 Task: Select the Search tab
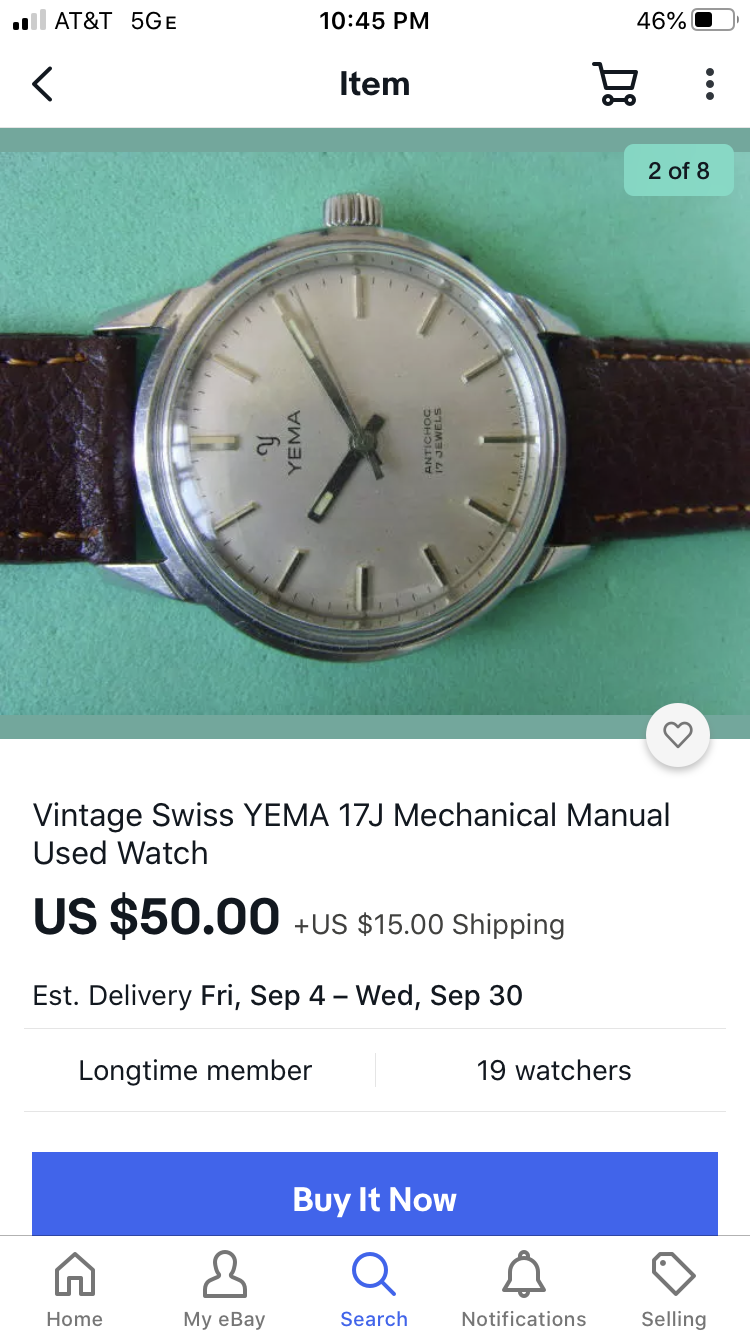374,1288
